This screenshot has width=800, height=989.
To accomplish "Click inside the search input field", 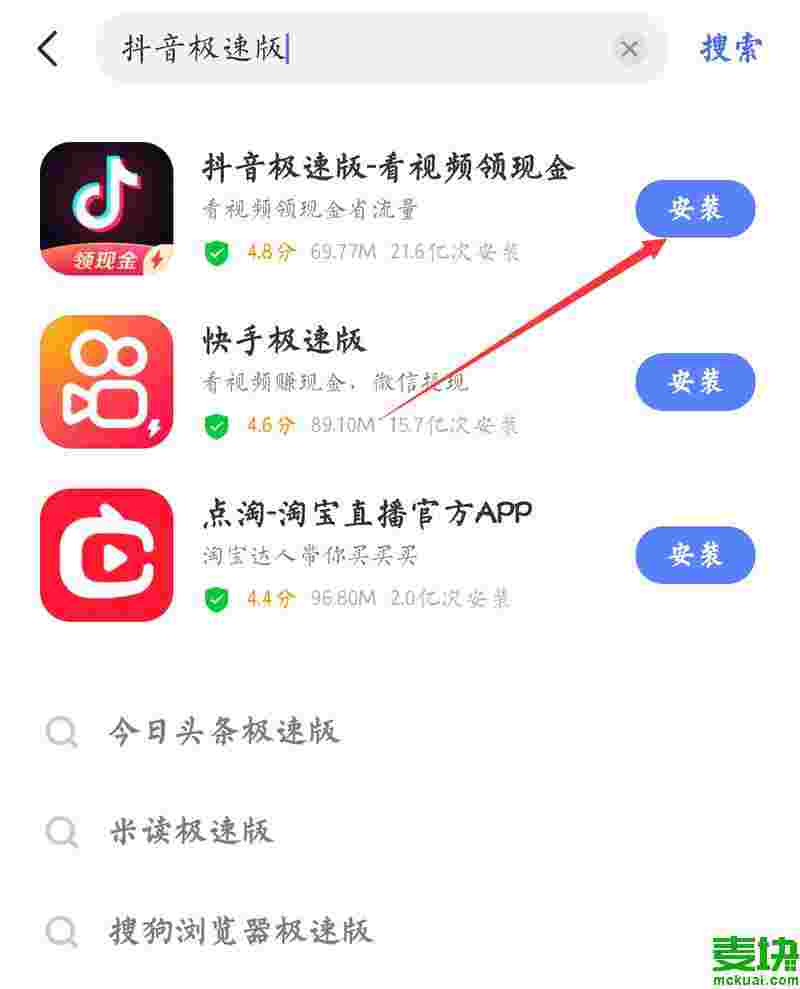I will pyautogui.click(x=350, y=48).
